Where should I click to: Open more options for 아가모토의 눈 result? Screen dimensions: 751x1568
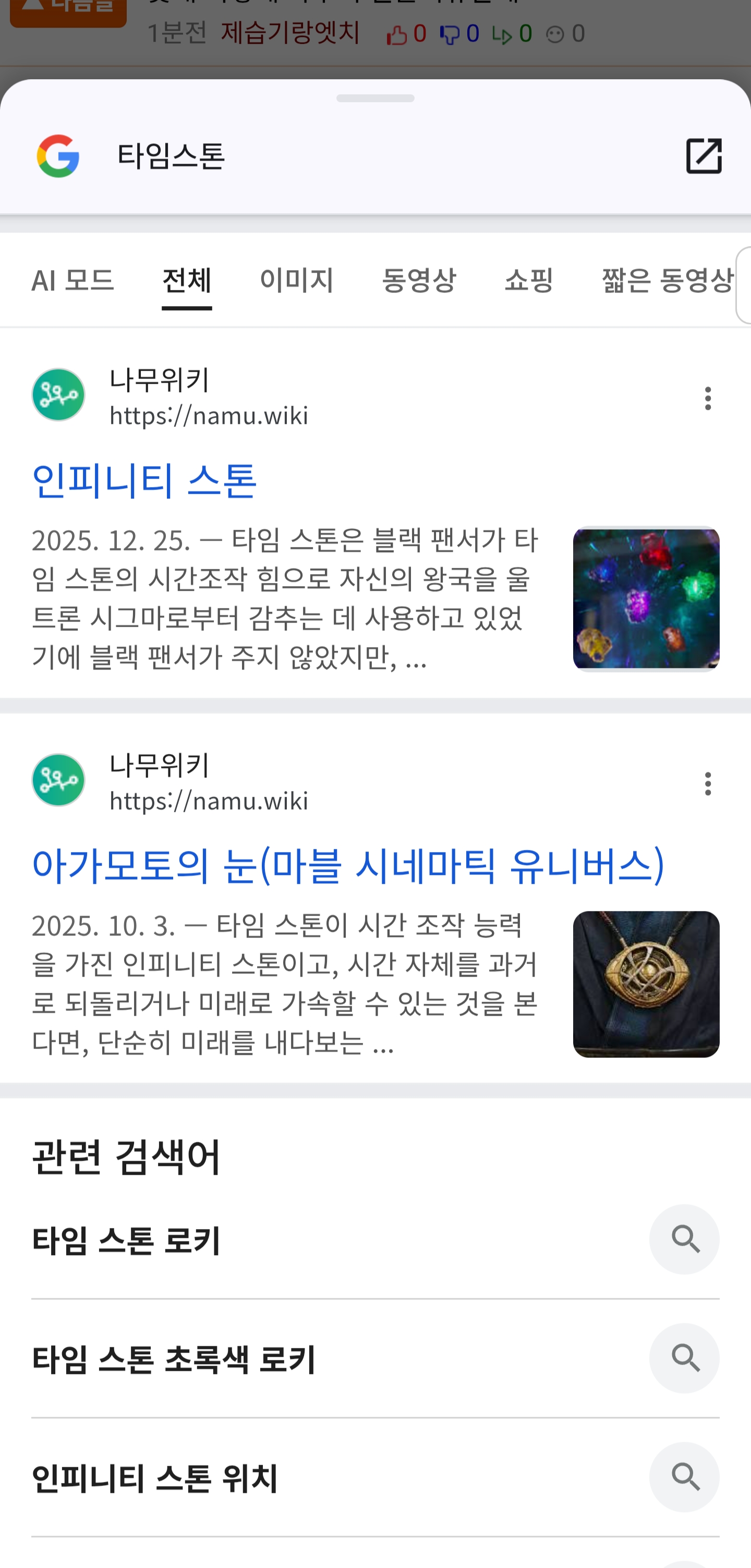click(707, 784)
